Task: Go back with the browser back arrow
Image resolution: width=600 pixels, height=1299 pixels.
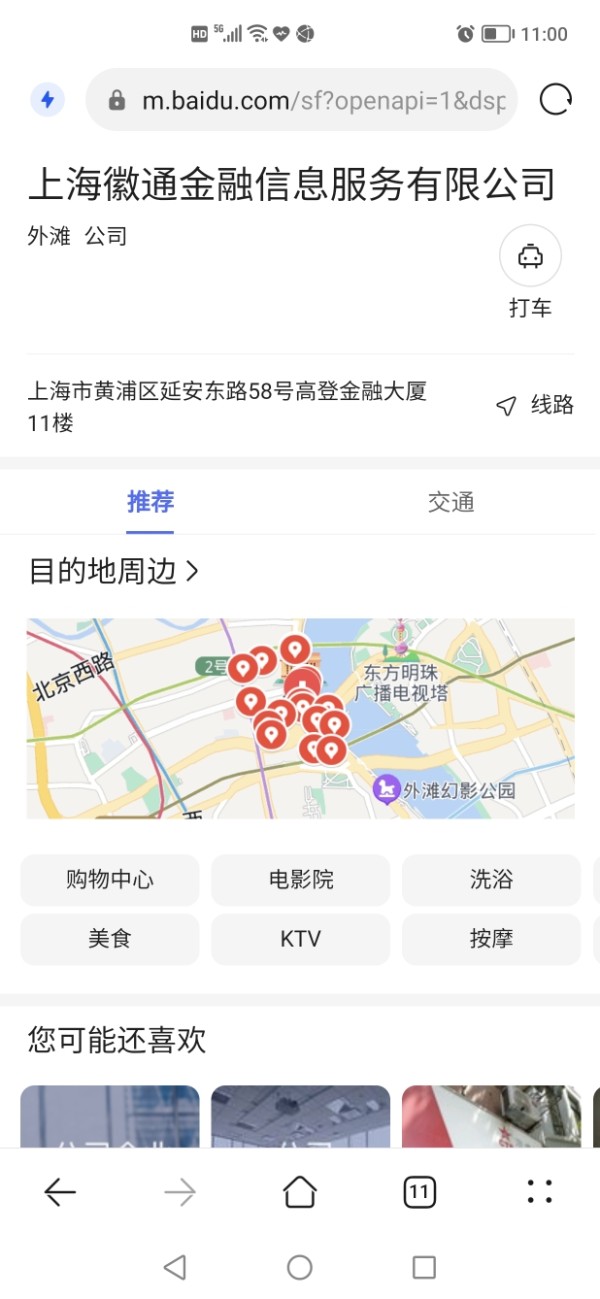Action: coord(60,1191)
